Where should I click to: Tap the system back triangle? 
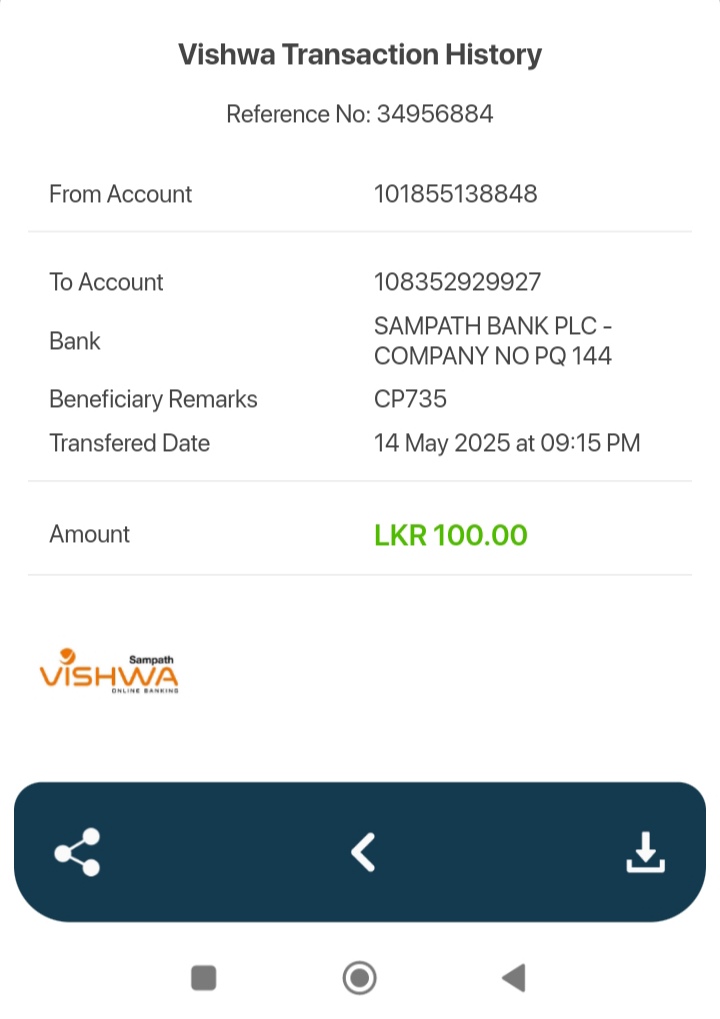(x=514, y=977)
